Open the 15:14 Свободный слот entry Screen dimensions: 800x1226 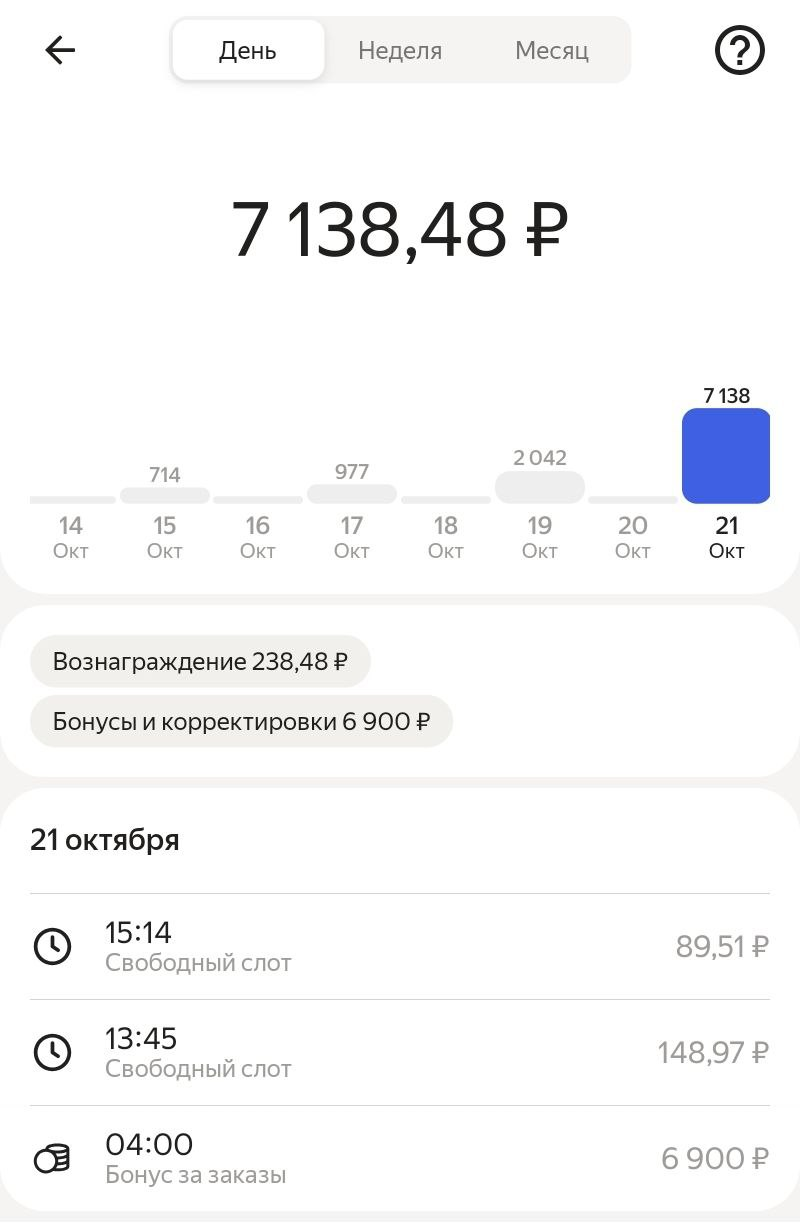pyautogui.click(x=400, y=946)
